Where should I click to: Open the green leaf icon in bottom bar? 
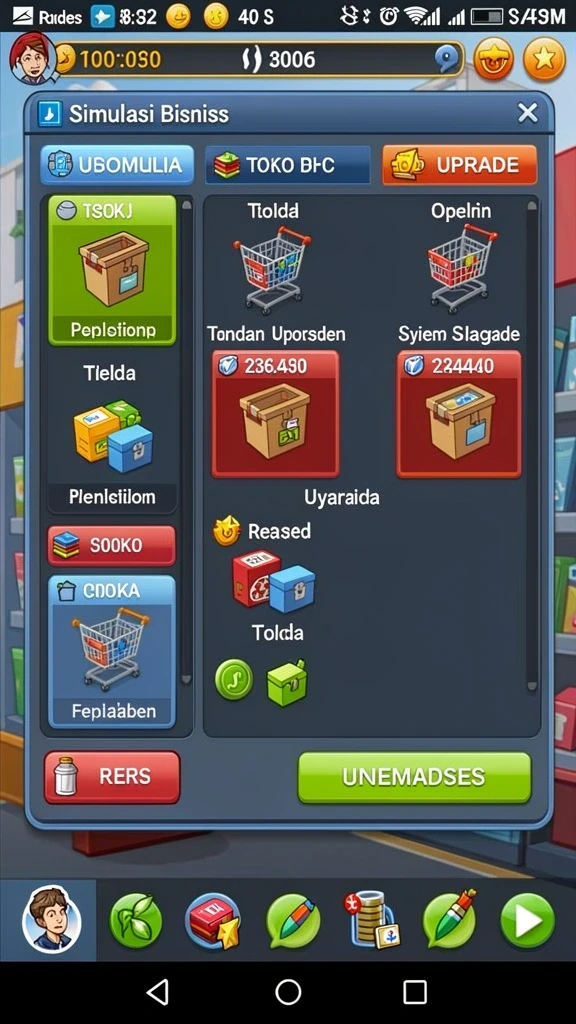pos(135,921)
